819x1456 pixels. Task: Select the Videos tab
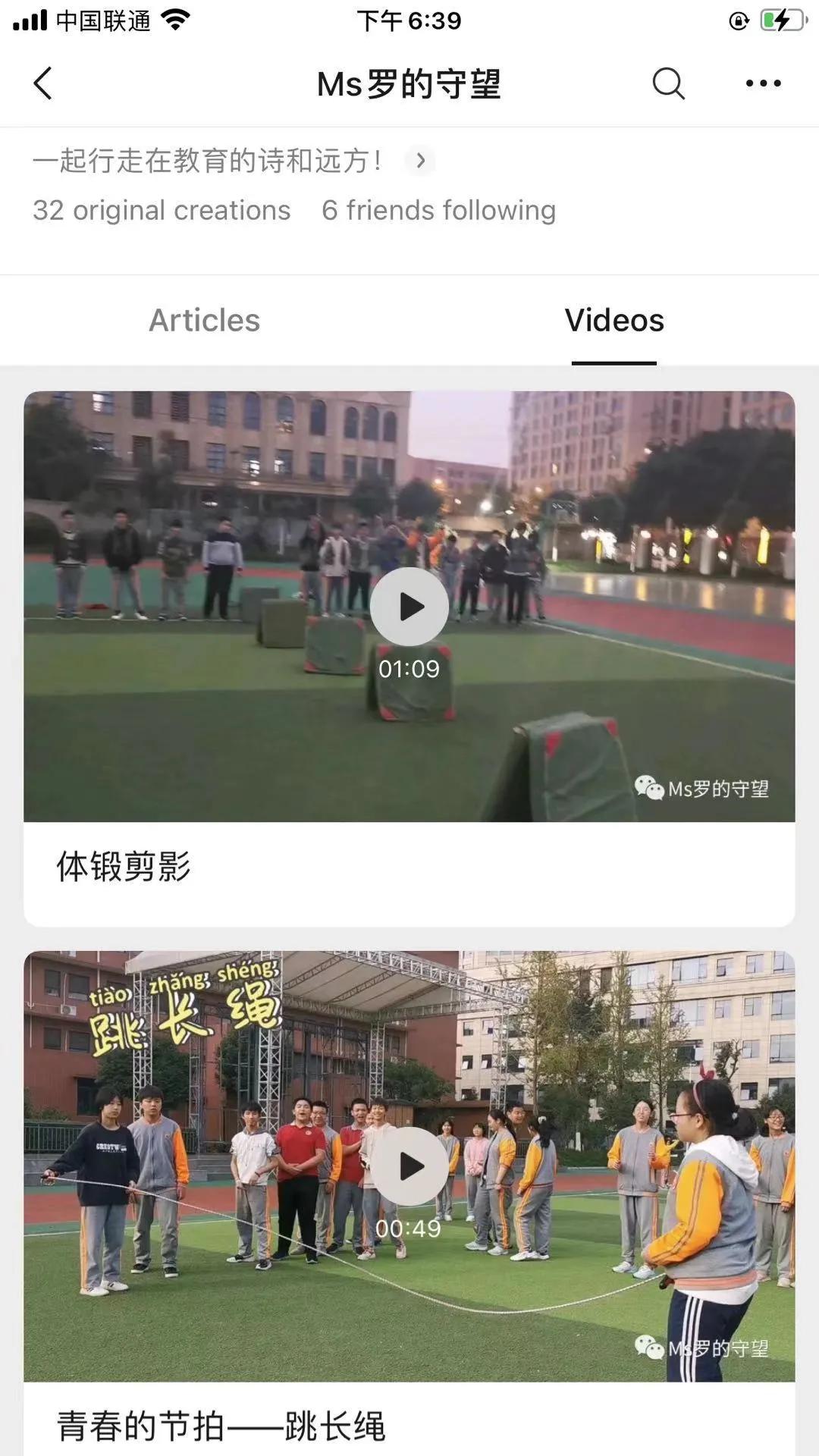point(613,321)
